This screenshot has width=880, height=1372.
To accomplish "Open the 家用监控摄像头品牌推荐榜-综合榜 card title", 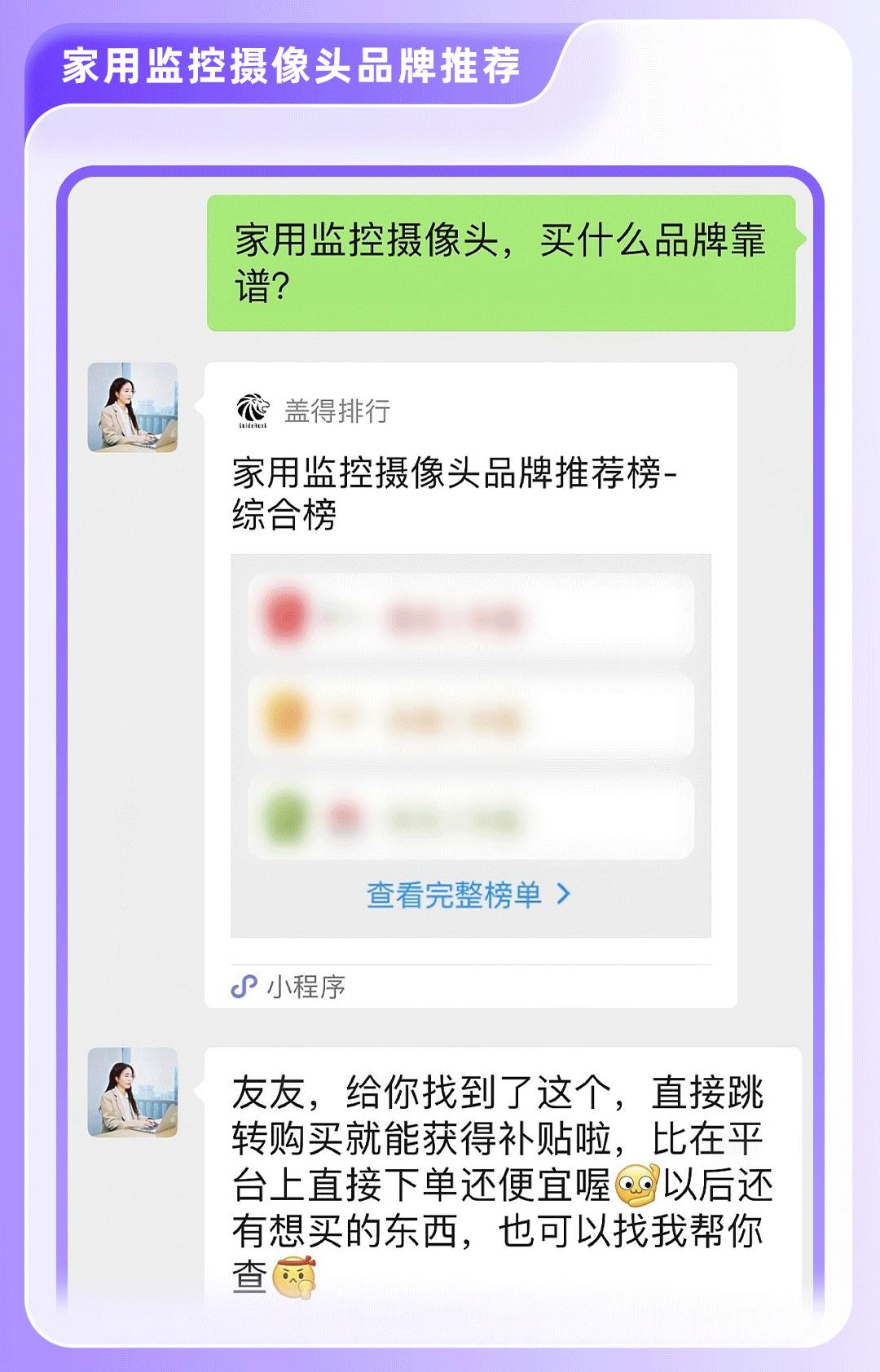I will pos(456,494).
